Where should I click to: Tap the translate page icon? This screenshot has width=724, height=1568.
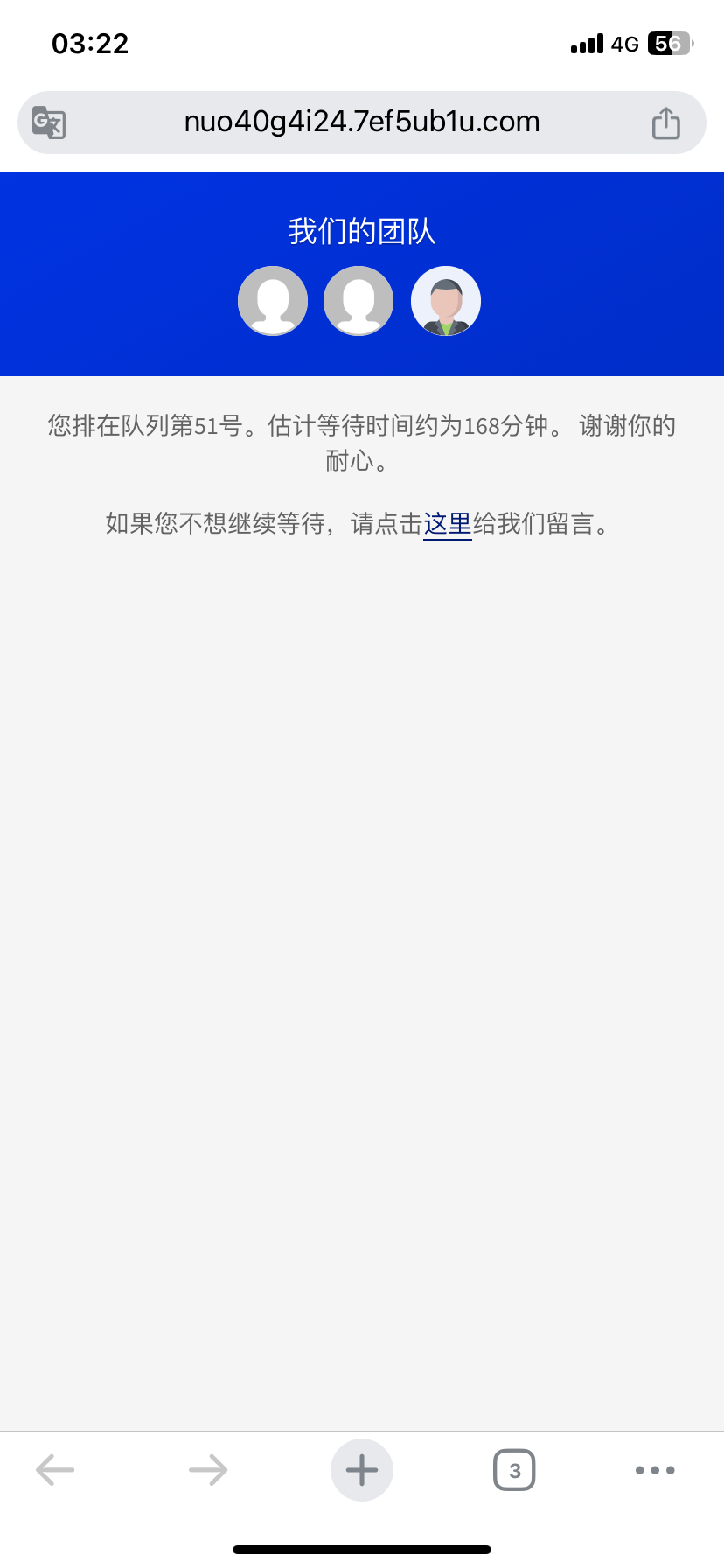click(49, 122)
